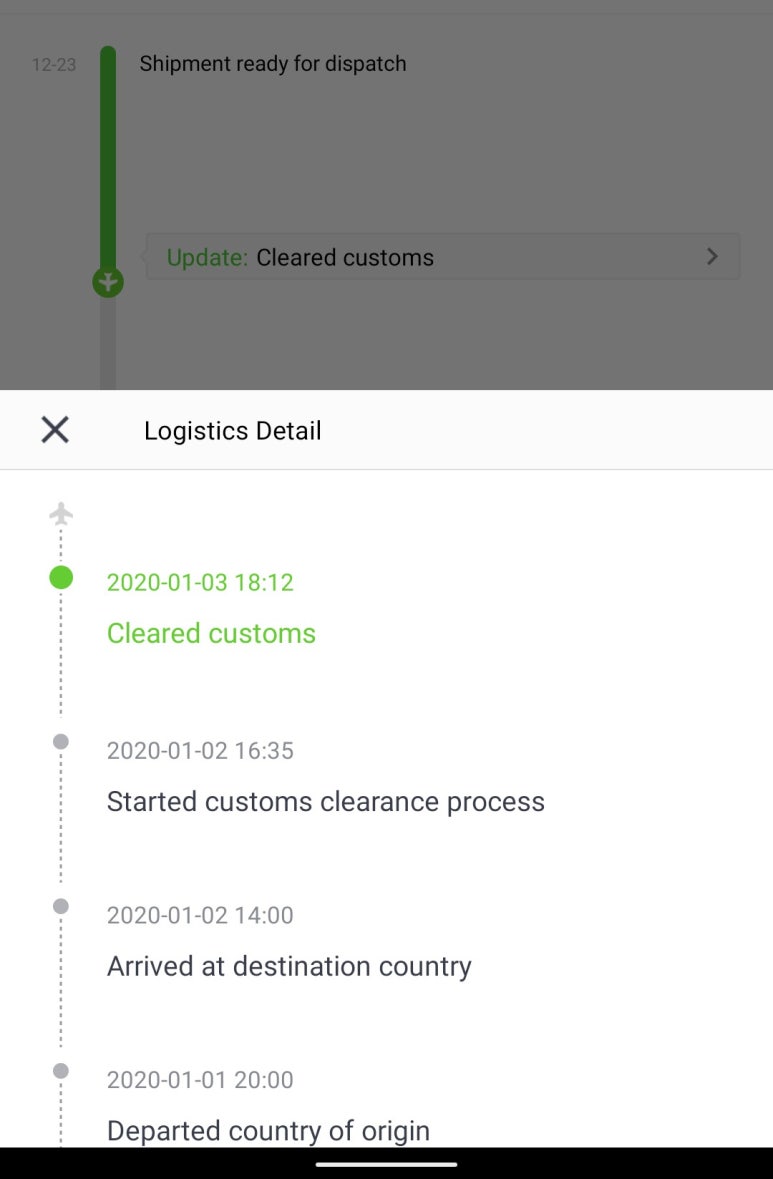The width and height of the screenshot is (773, 1179).
Task: Open the Cleared customs update row
Action: pyautogui.click(x=442, y=257)
